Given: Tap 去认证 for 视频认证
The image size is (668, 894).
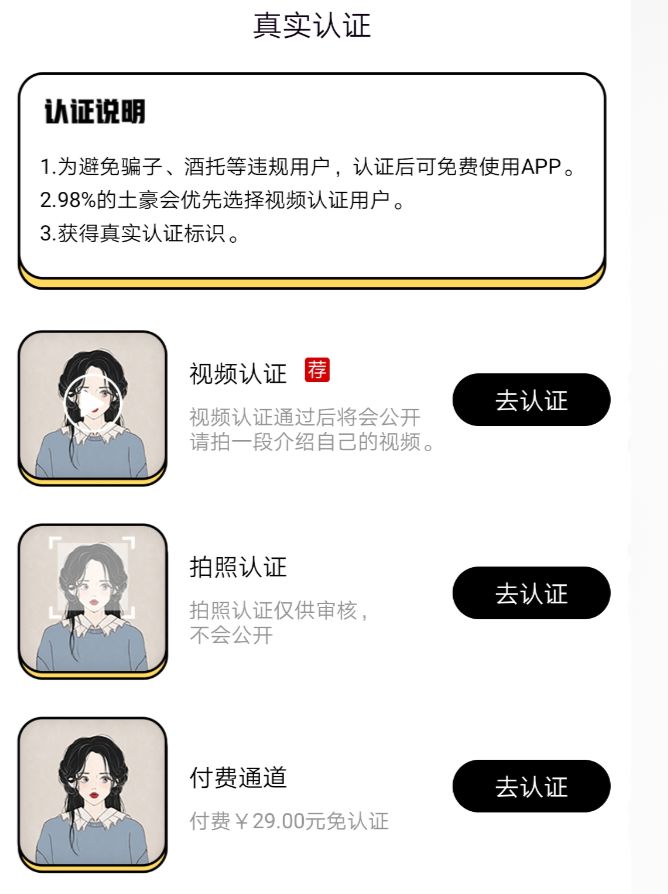Looking at the screenshot, I should [x=531, y=400].
